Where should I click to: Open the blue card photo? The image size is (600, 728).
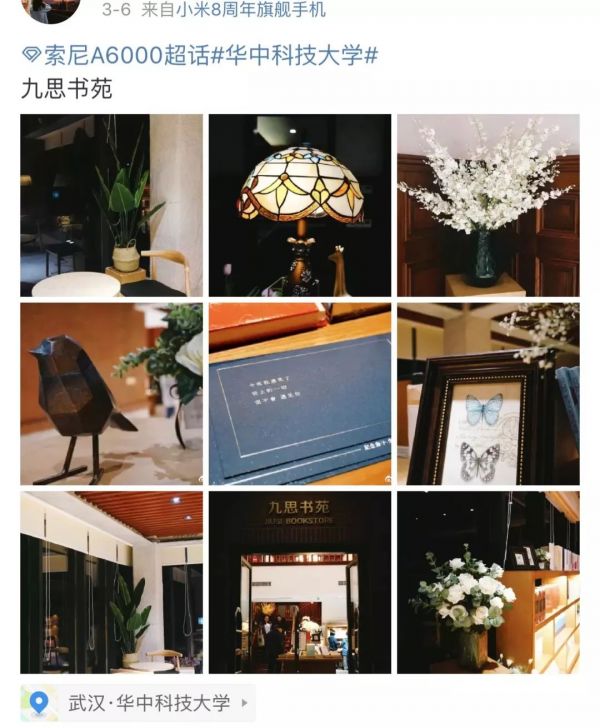[299, 394]
